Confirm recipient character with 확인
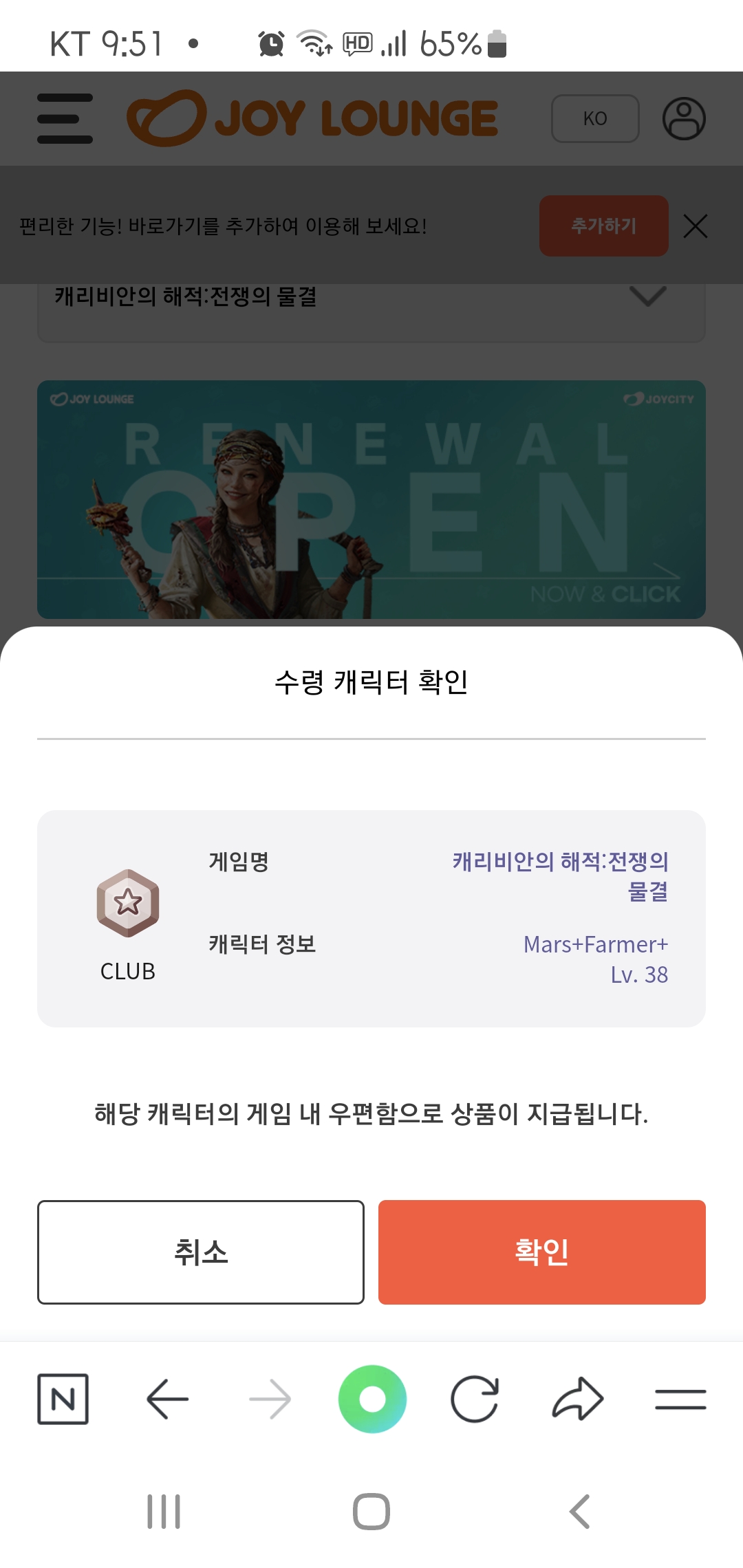The height and width of the screenshot is (1568, 743). pyautogui.click(x=541, y=1252)
